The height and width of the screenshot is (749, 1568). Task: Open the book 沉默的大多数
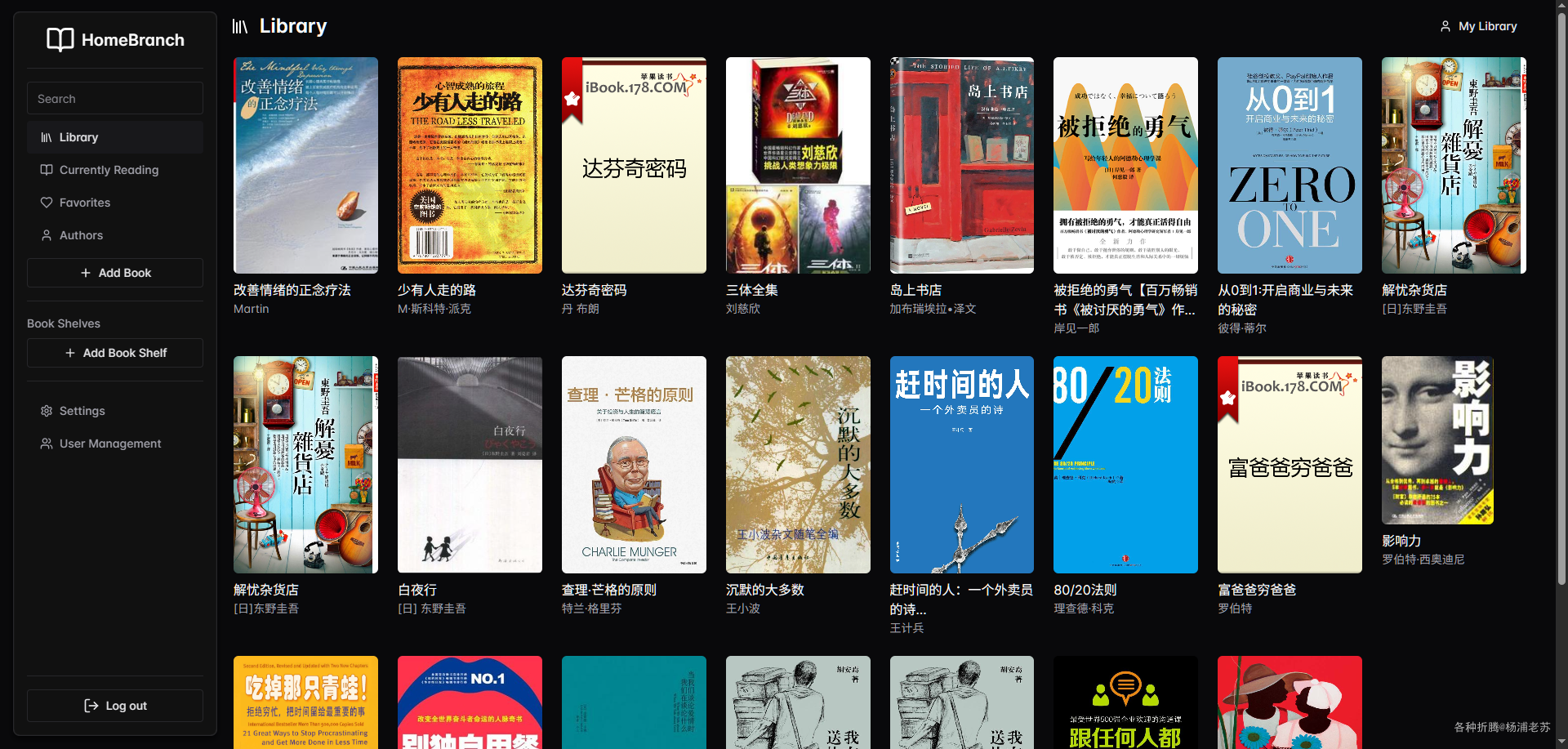[x=798, y=465]
